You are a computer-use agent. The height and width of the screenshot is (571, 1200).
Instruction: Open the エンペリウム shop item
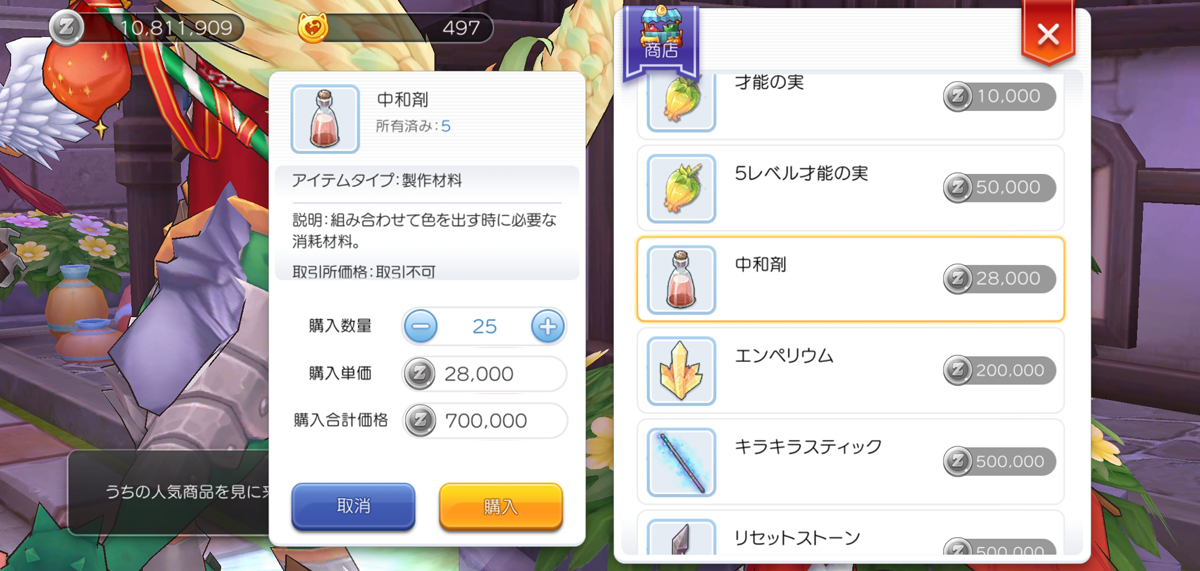850,370
